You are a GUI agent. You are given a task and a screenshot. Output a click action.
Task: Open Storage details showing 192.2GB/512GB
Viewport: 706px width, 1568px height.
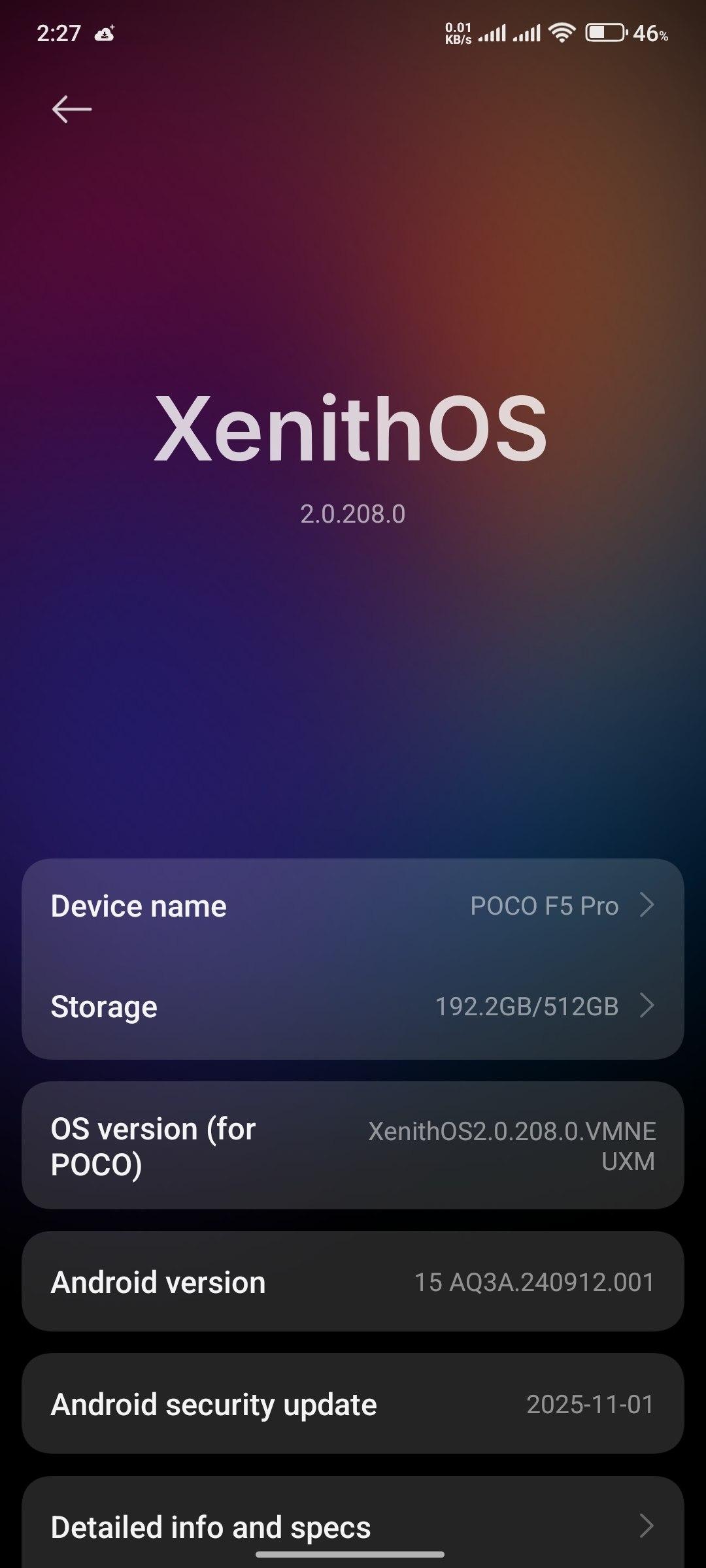point(353,1007)
